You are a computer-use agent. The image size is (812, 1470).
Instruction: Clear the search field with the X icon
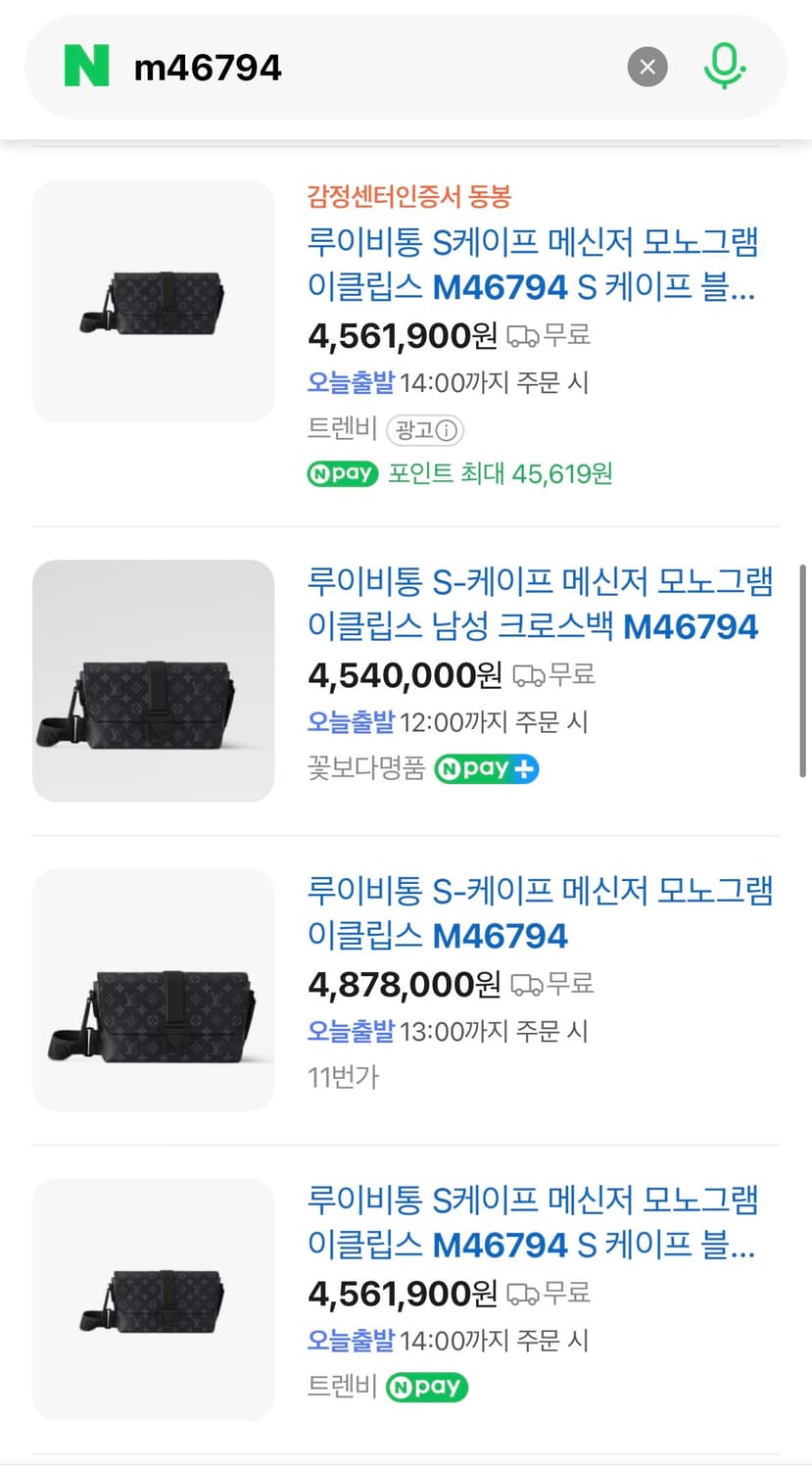[647, 66]
